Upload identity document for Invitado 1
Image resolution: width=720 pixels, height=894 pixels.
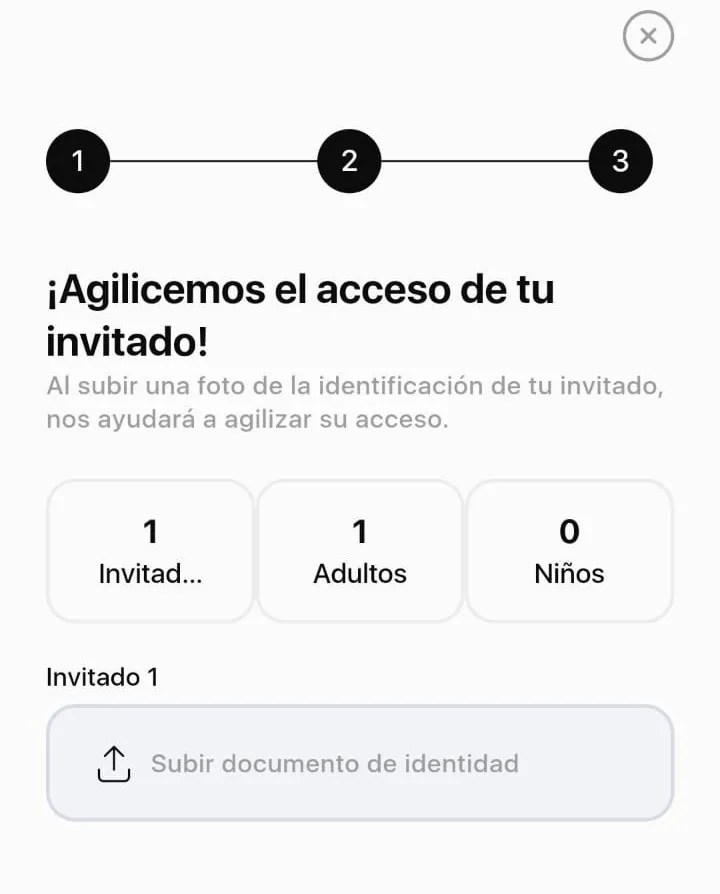[x=360, y=763]
